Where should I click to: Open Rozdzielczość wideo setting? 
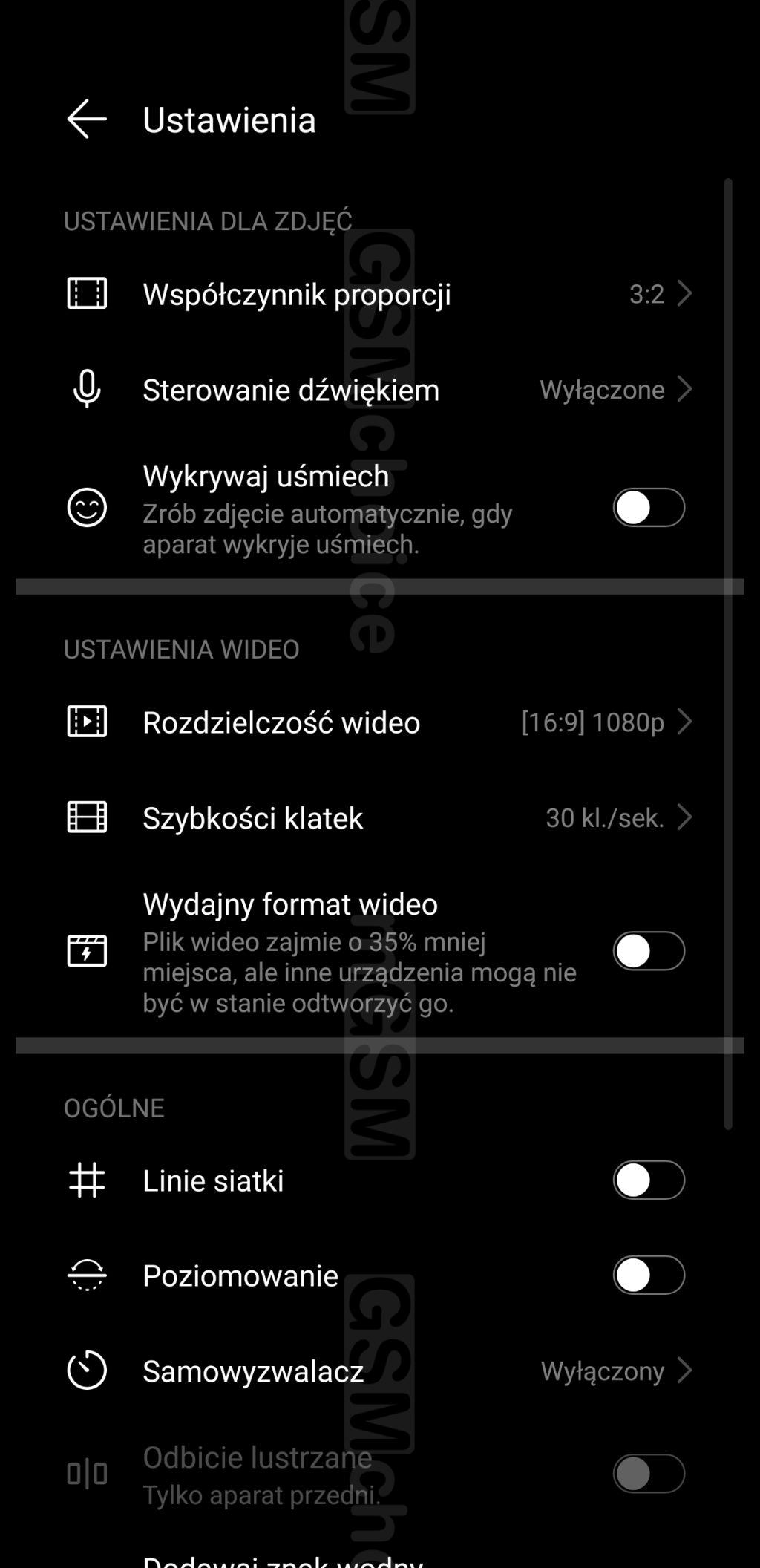tap(379, 722)
